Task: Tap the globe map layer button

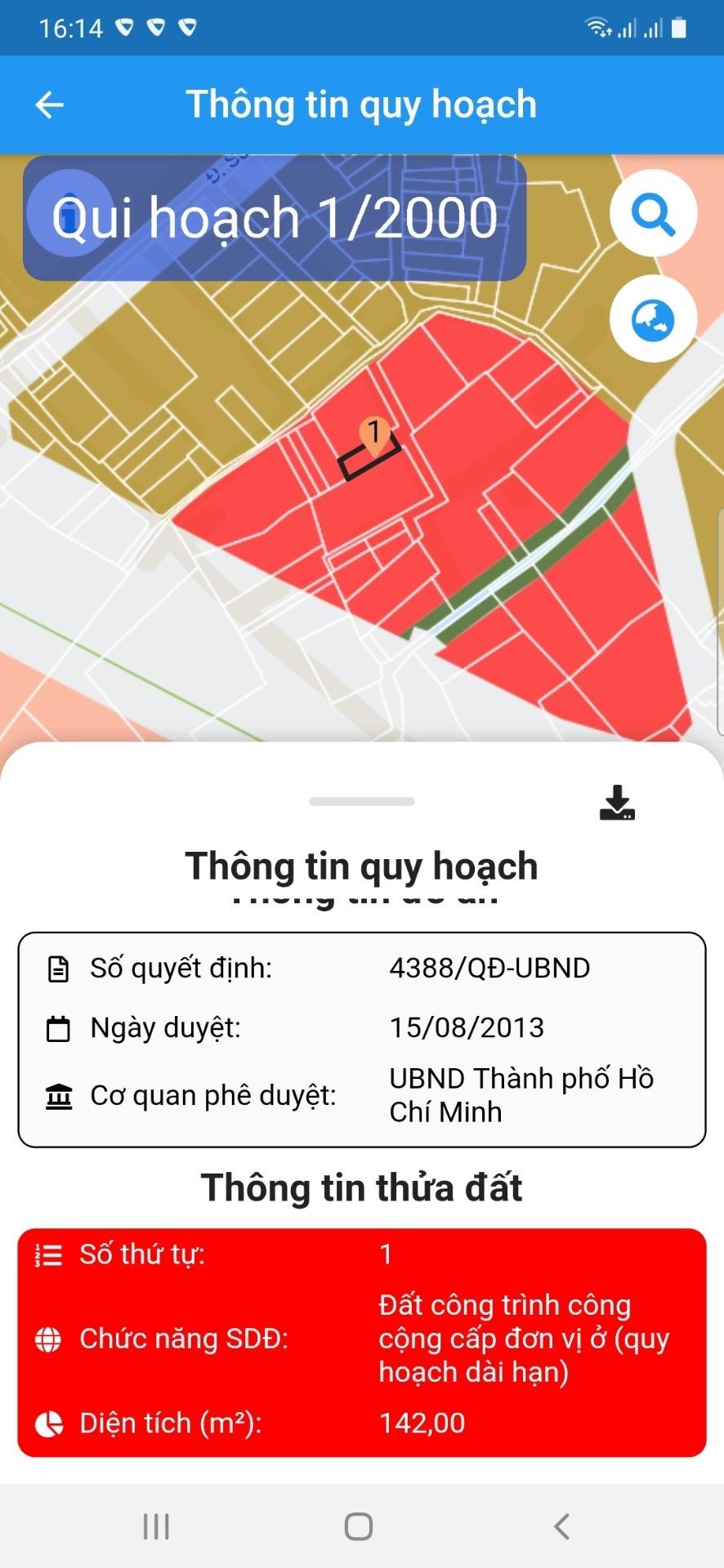Action: pos(653,319)
